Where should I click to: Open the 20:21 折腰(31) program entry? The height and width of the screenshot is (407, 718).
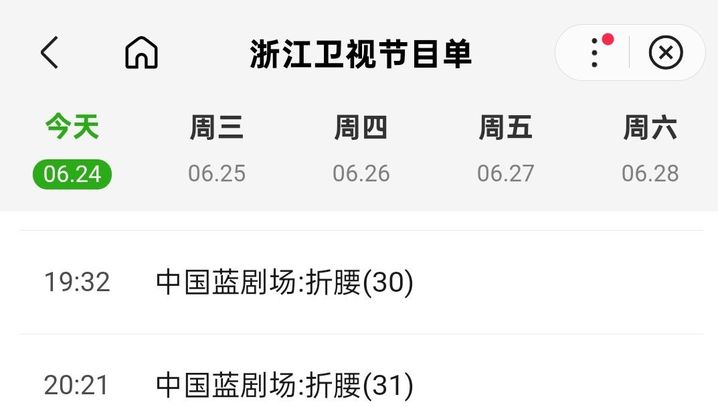point(285,385)
